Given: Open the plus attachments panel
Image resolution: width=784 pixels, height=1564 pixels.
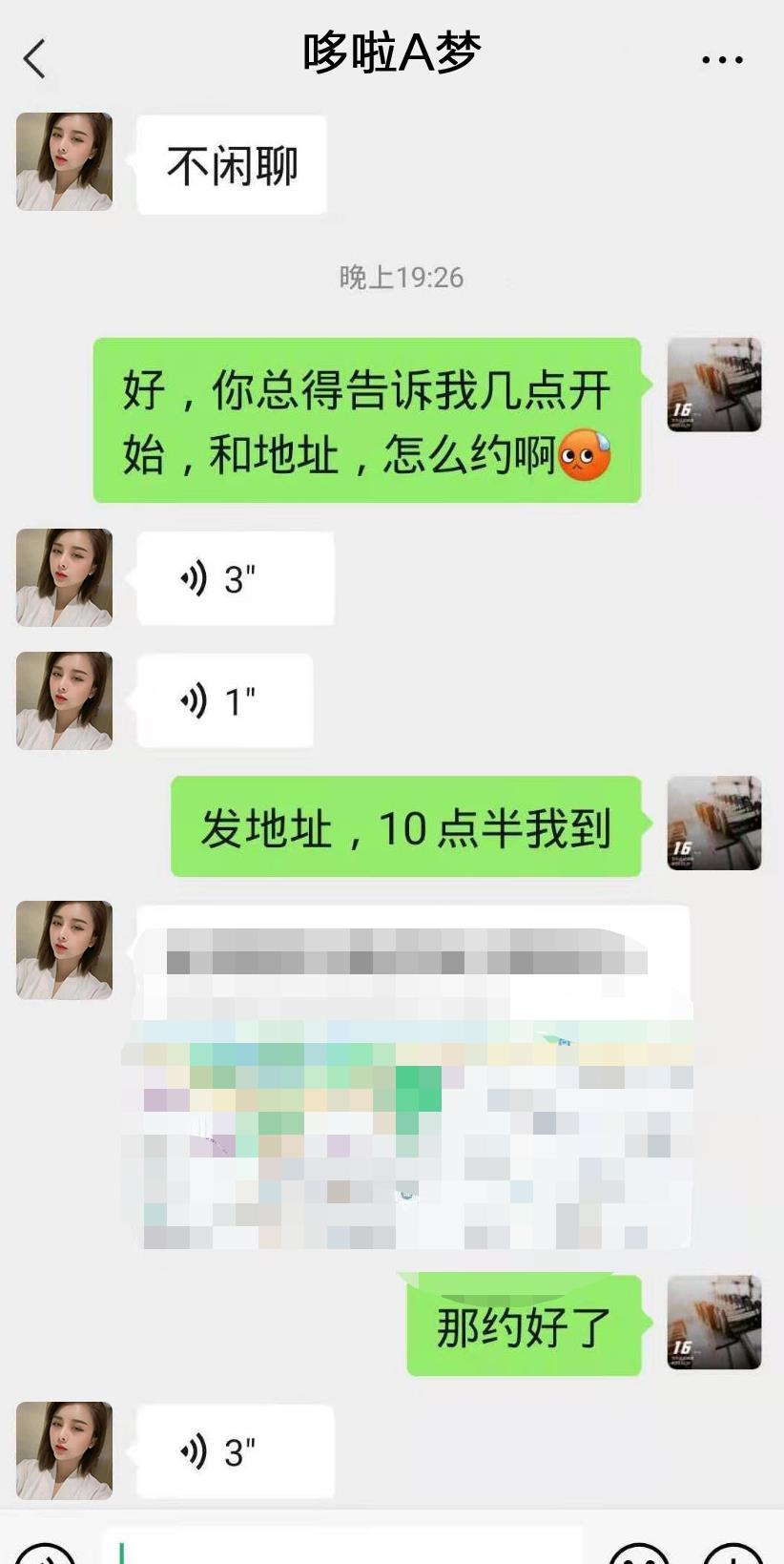Looking at the screenshot, I should click(x=732, y=1553).
